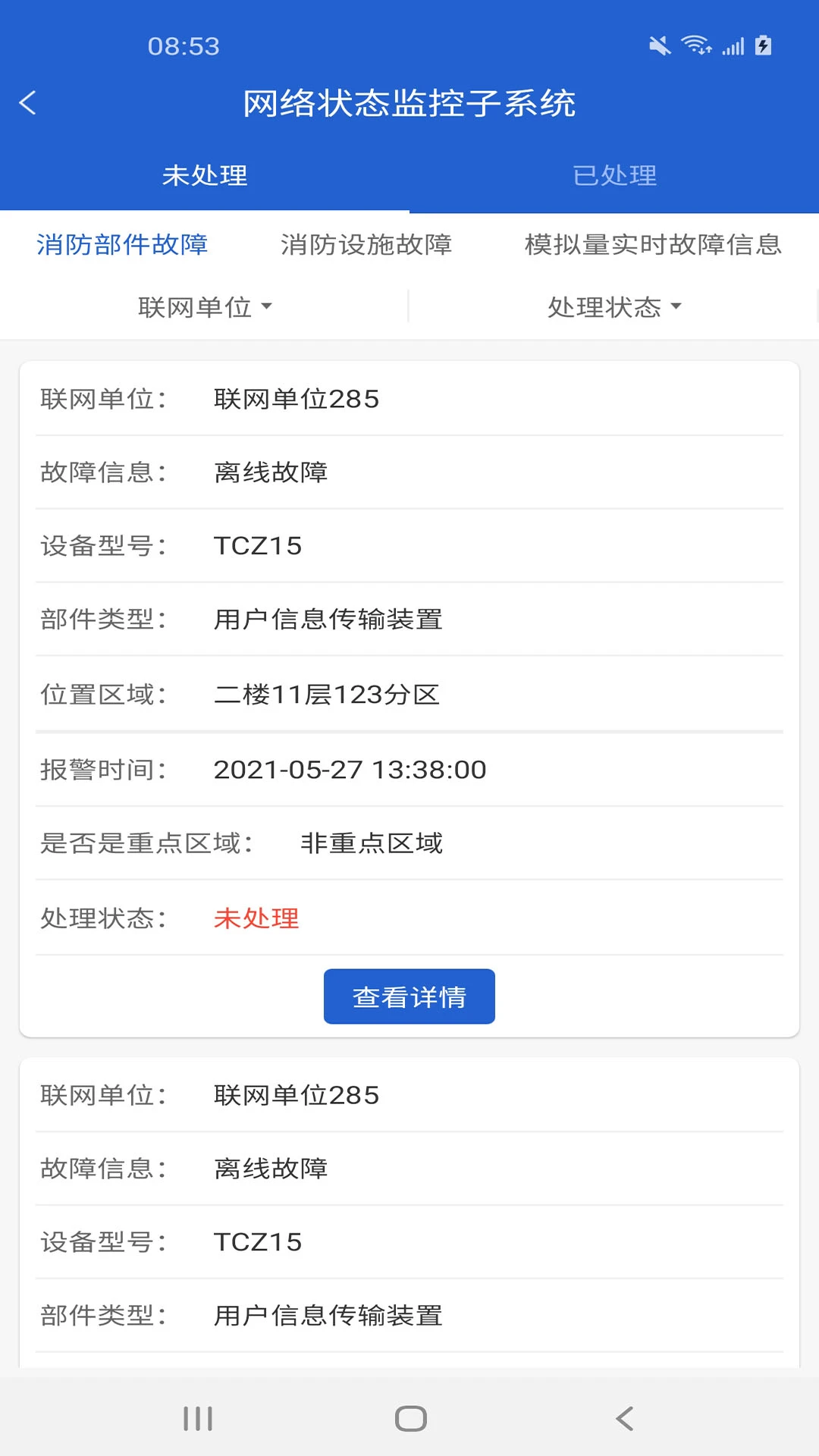Tap the Android back button at bottom
Screen dimensions: 819x1456
(622, 1417)
